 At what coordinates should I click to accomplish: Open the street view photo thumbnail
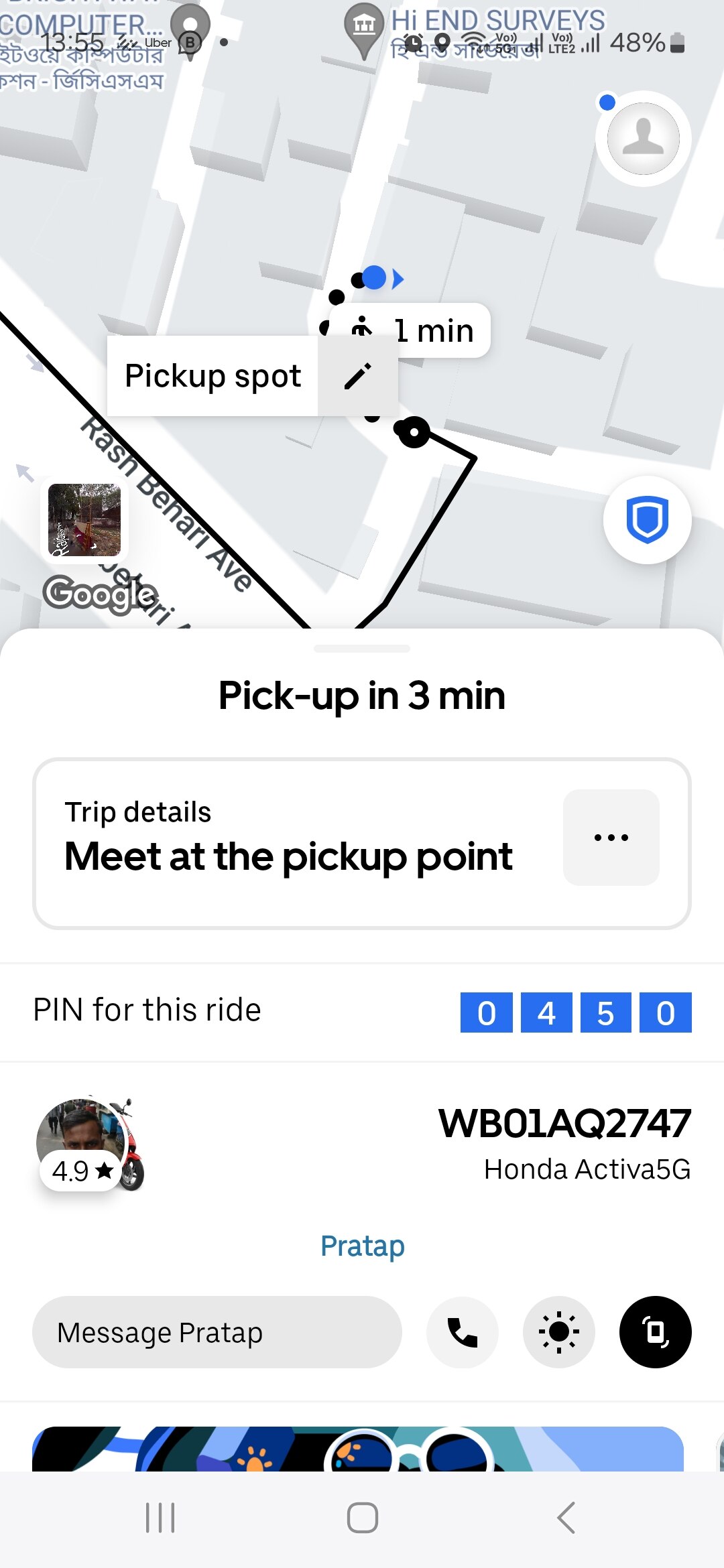84,520
